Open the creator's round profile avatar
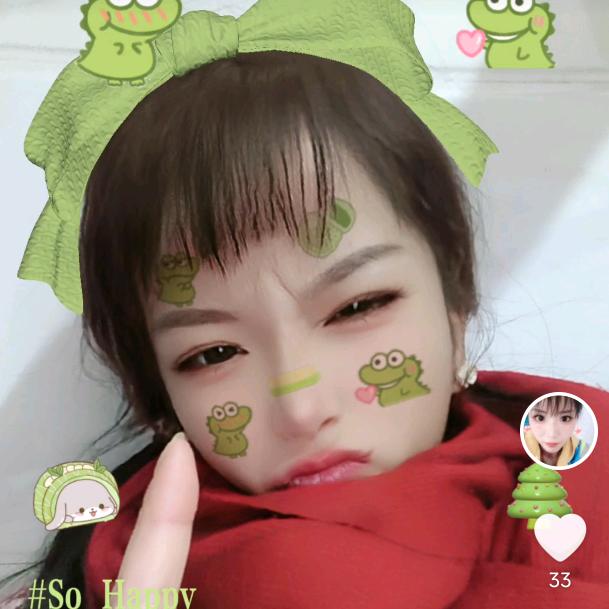The height and width of the screenshot is (609, 609). [x=558, y=431]
